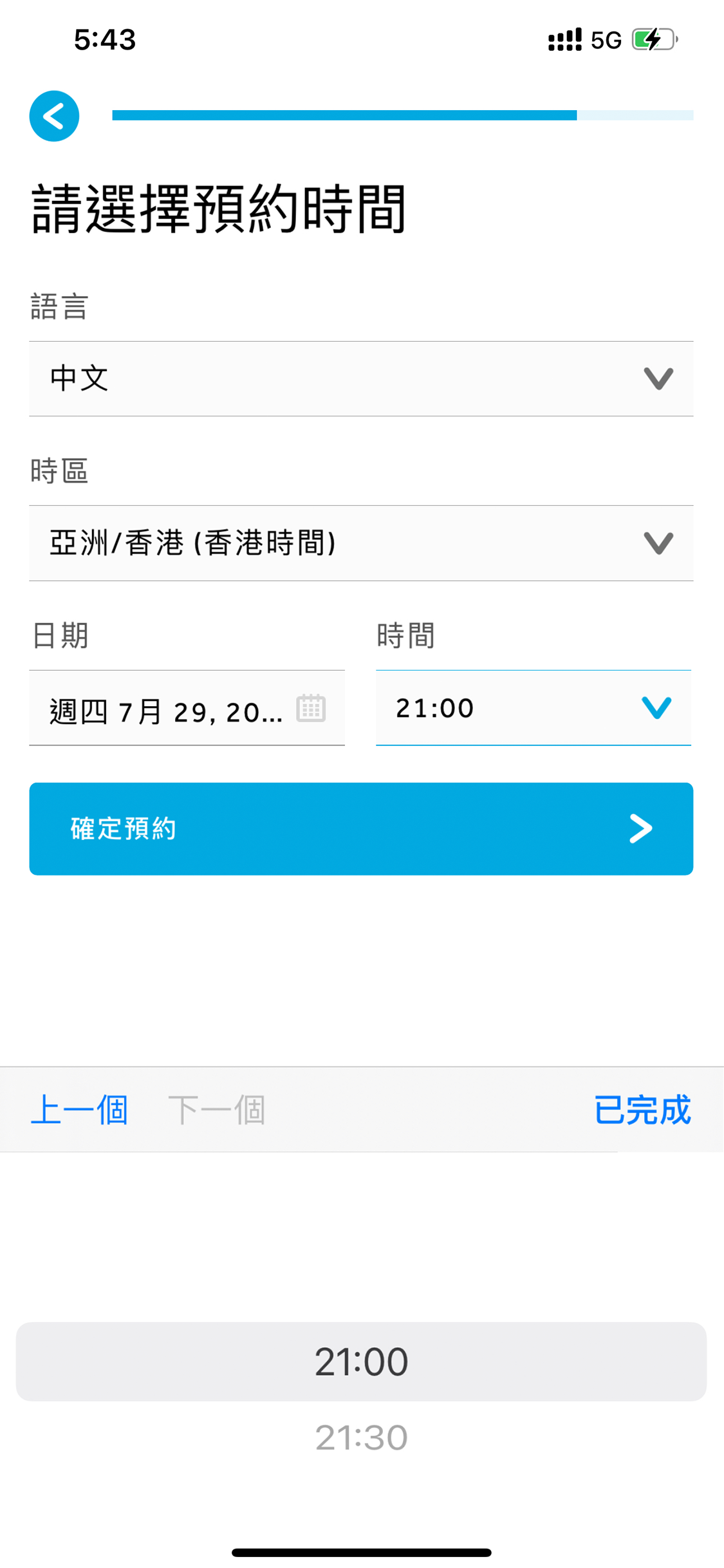Tap 上一個 to move to previous field

(79, 1110)
